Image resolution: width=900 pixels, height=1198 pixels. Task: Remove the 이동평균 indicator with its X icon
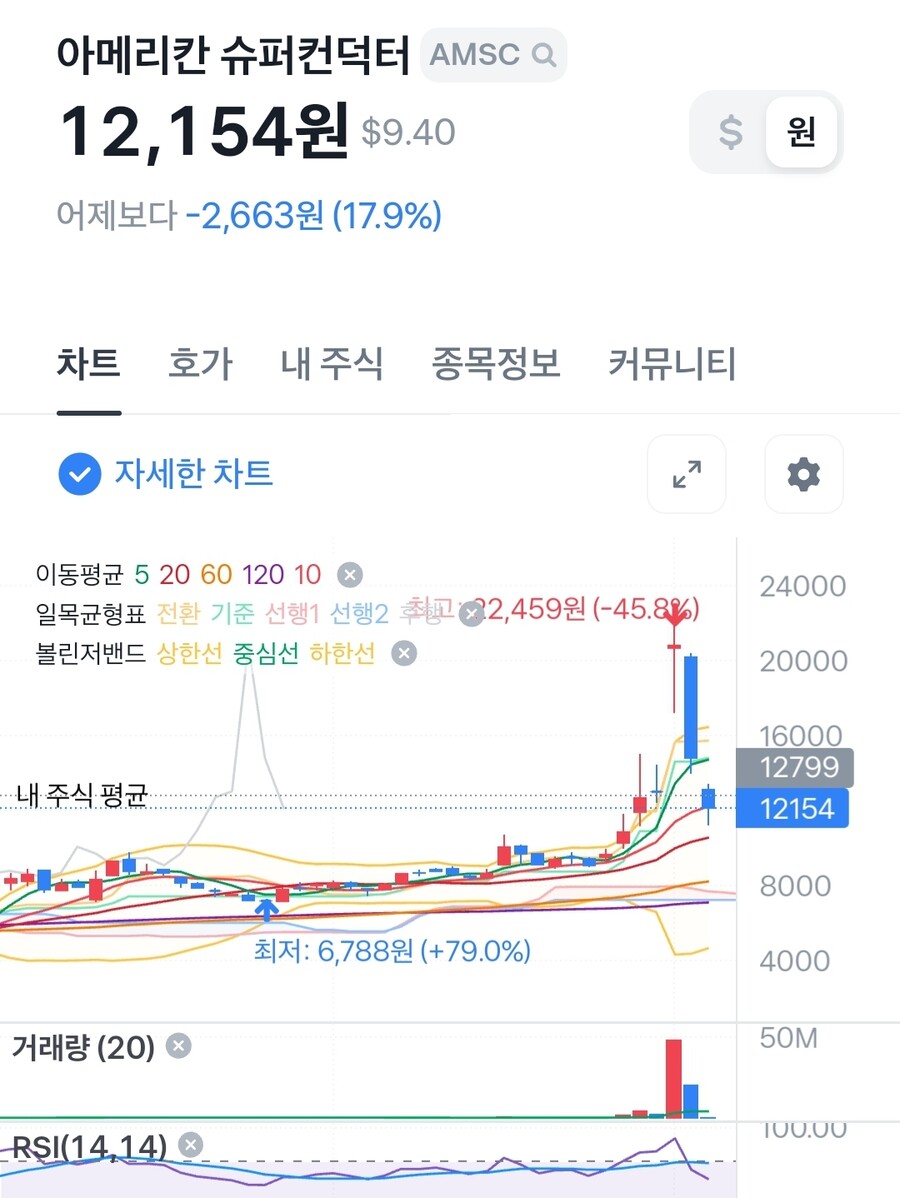point(348,574)
